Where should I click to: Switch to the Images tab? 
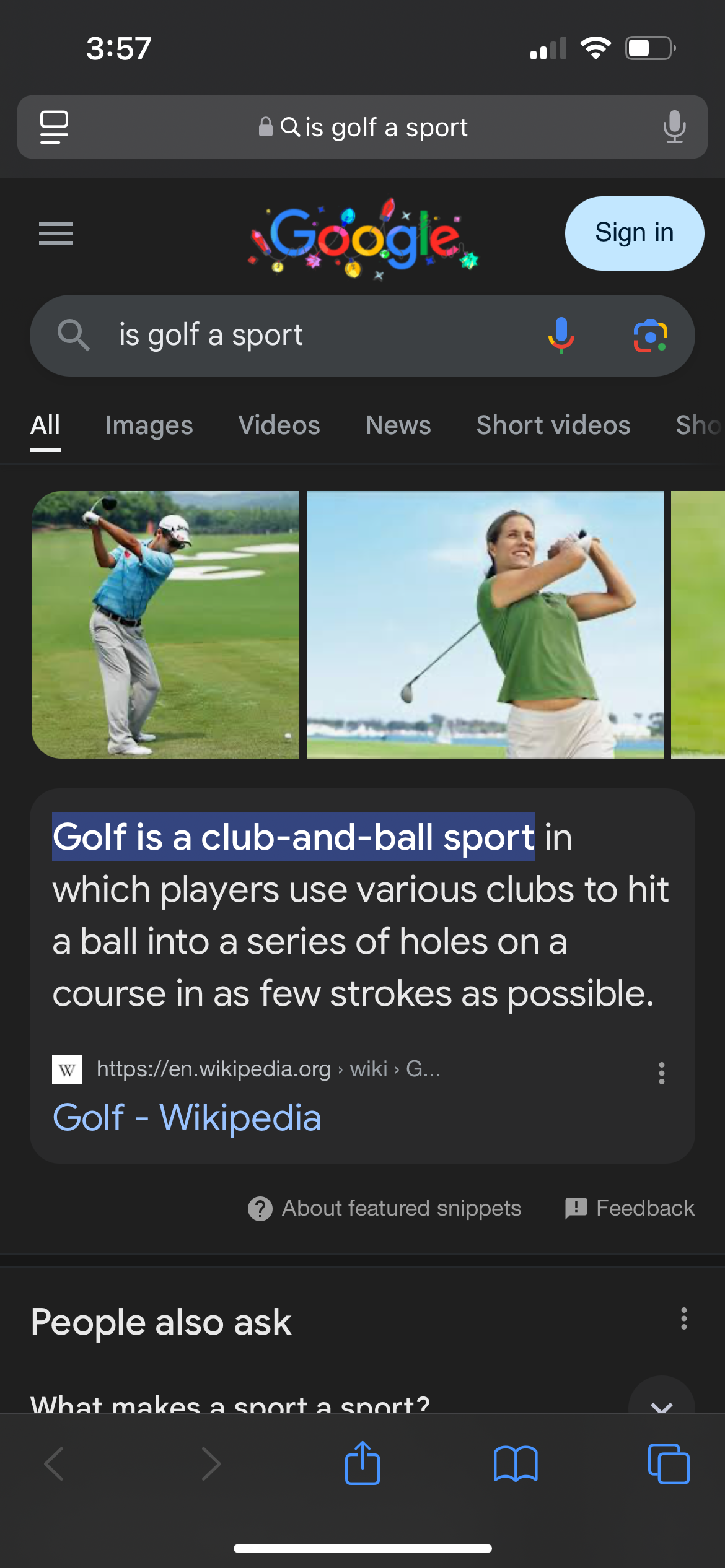tap(149, 425)
